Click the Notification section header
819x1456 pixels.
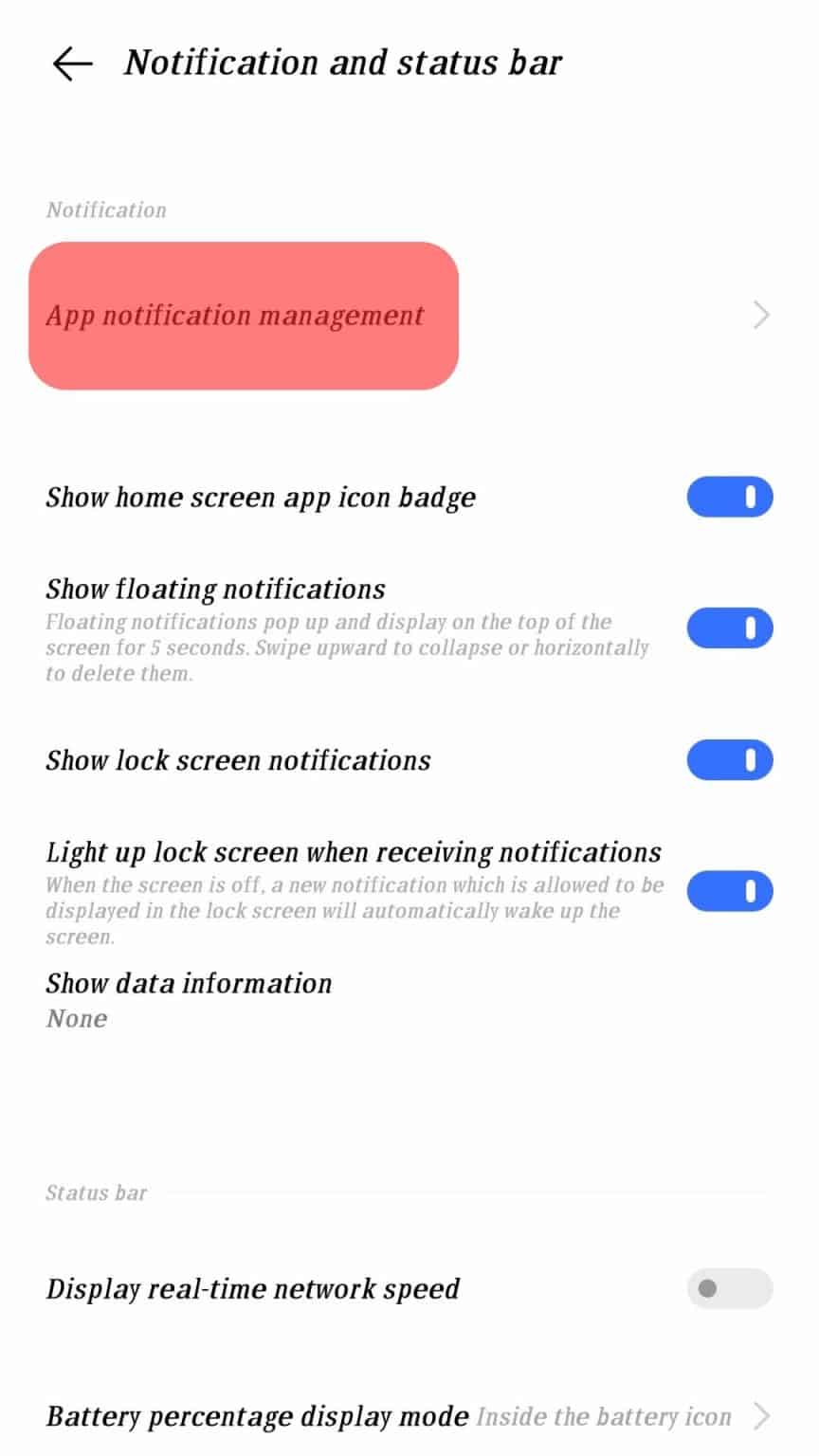tap(105, 209)
